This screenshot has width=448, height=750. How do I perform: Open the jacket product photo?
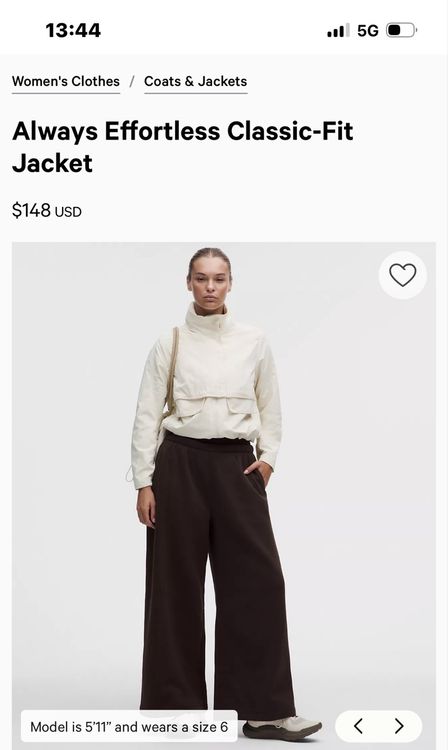pos(224,496)
